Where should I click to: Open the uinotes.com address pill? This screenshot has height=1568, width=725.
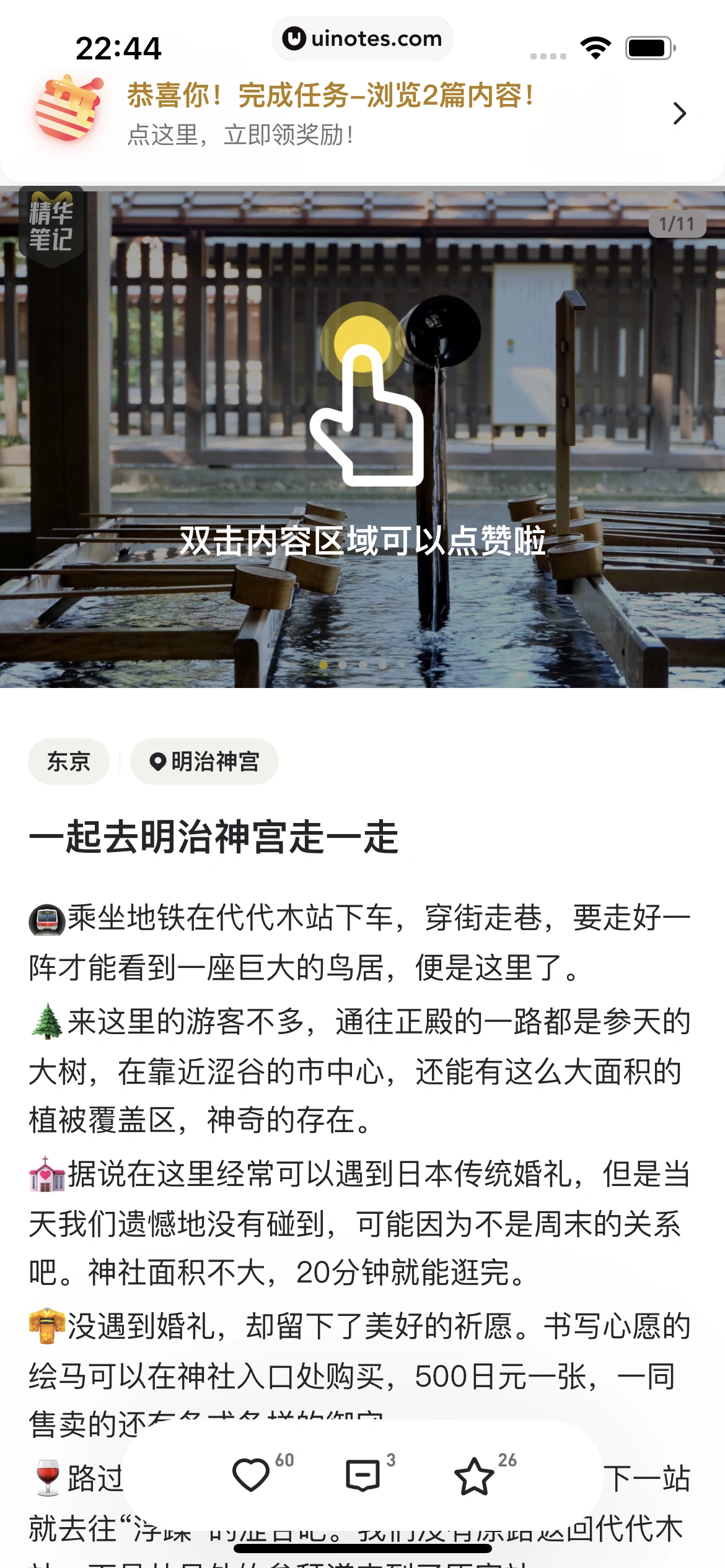tap(362, 38)
